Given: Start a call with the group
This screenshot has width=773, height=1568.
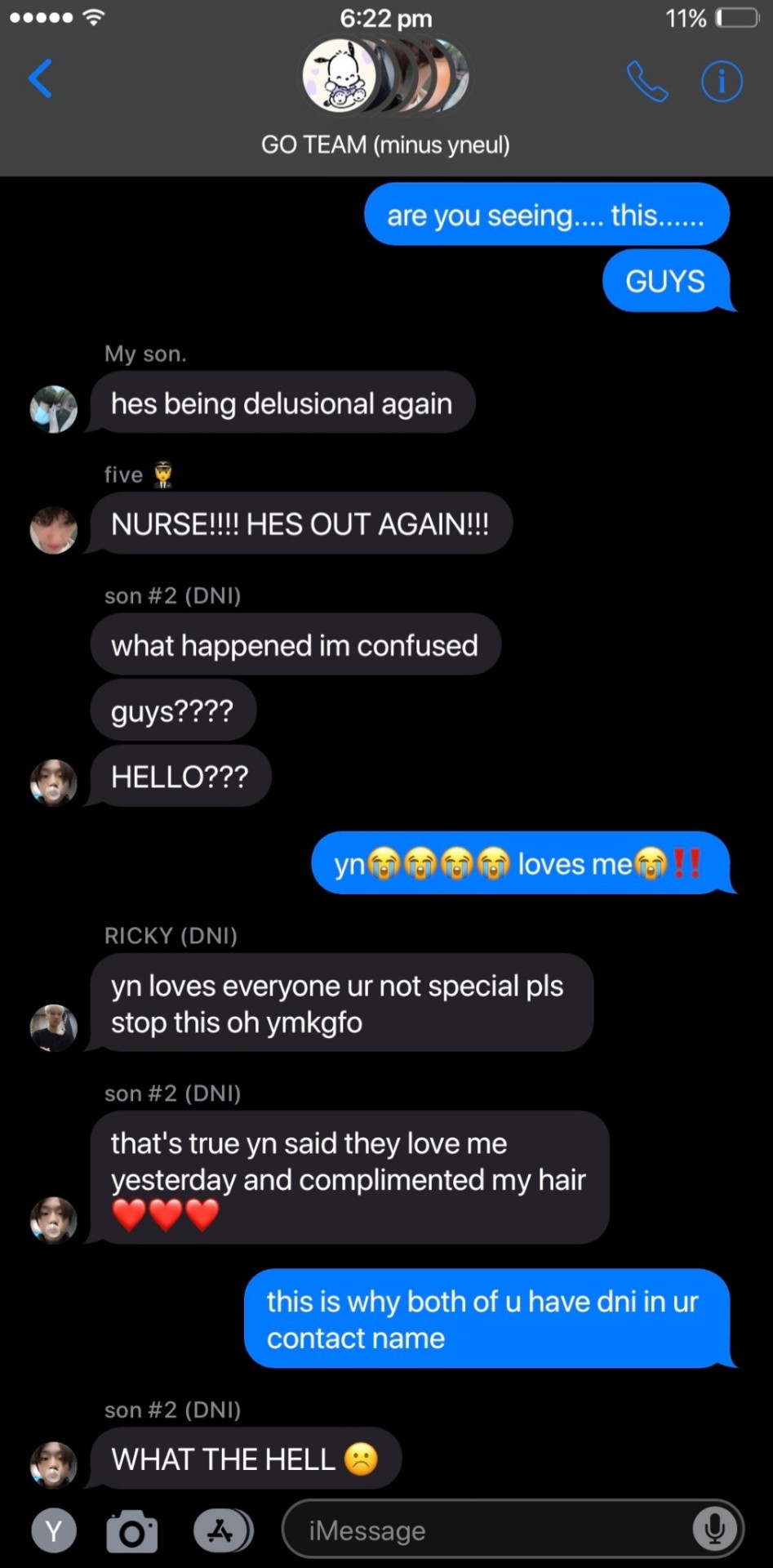Looking at the screenshot, I should click(x=647, y=82).
